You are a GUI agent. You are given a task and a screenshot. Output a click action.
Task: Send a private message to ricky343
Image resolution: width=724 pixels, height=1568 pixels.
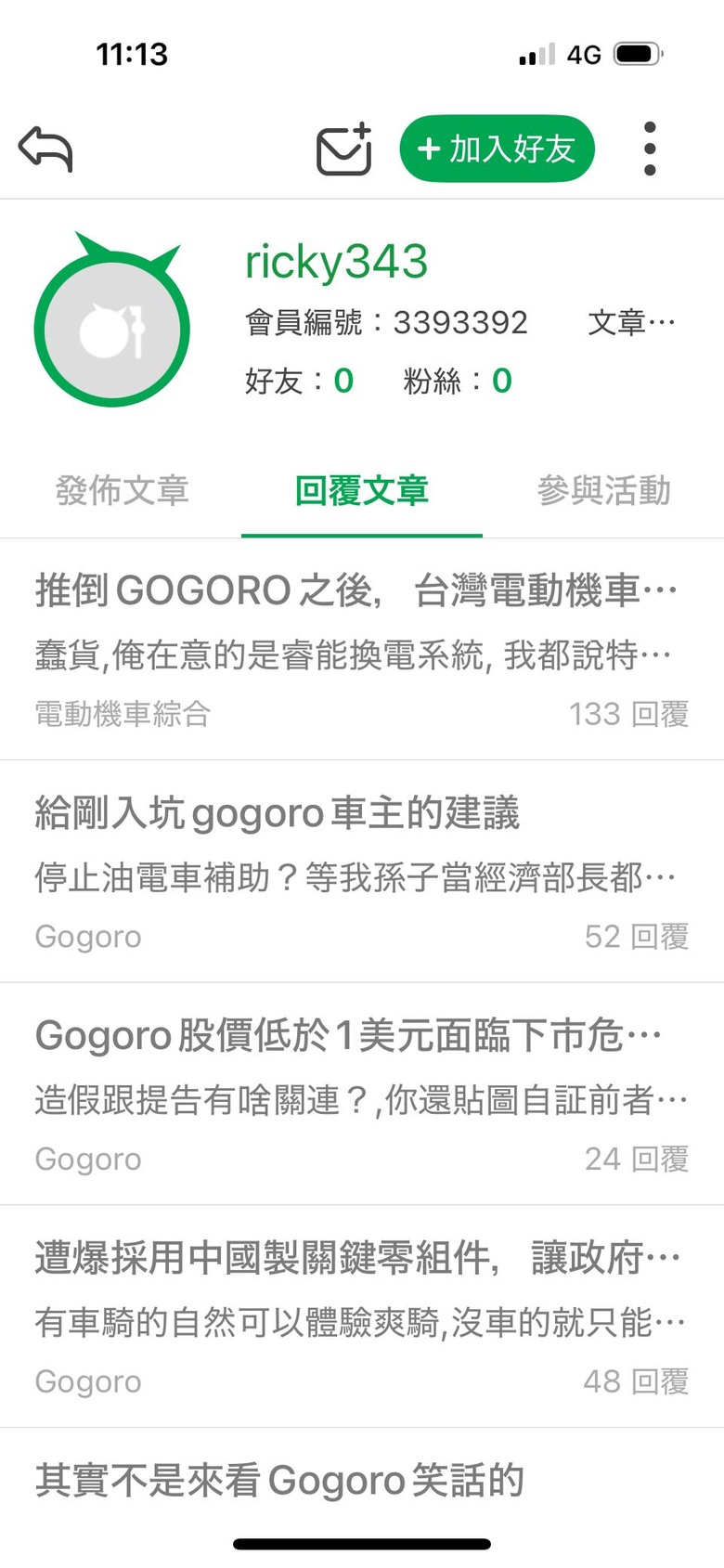[343, 149]
